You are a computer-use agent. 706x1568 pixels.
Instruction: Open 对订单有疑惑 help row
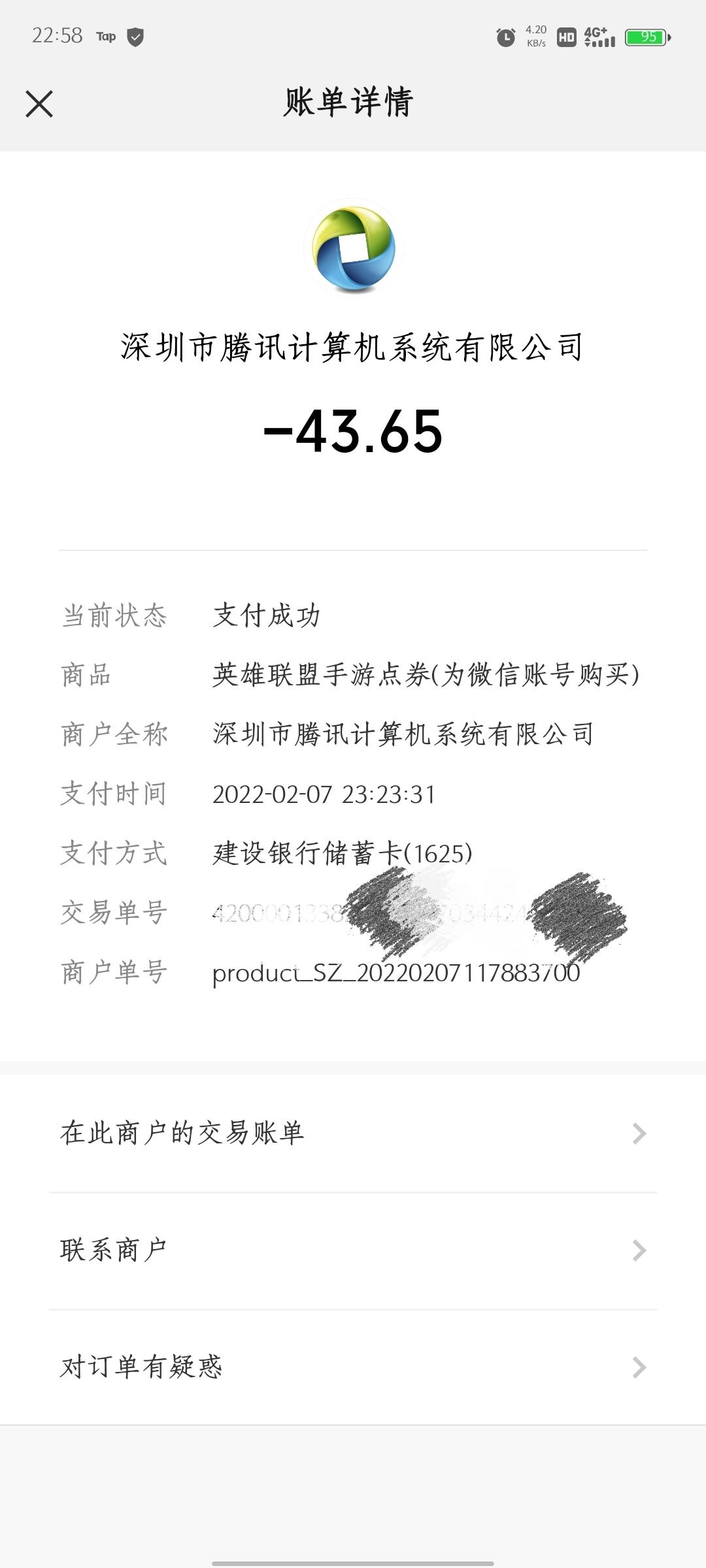point(353,1367)
